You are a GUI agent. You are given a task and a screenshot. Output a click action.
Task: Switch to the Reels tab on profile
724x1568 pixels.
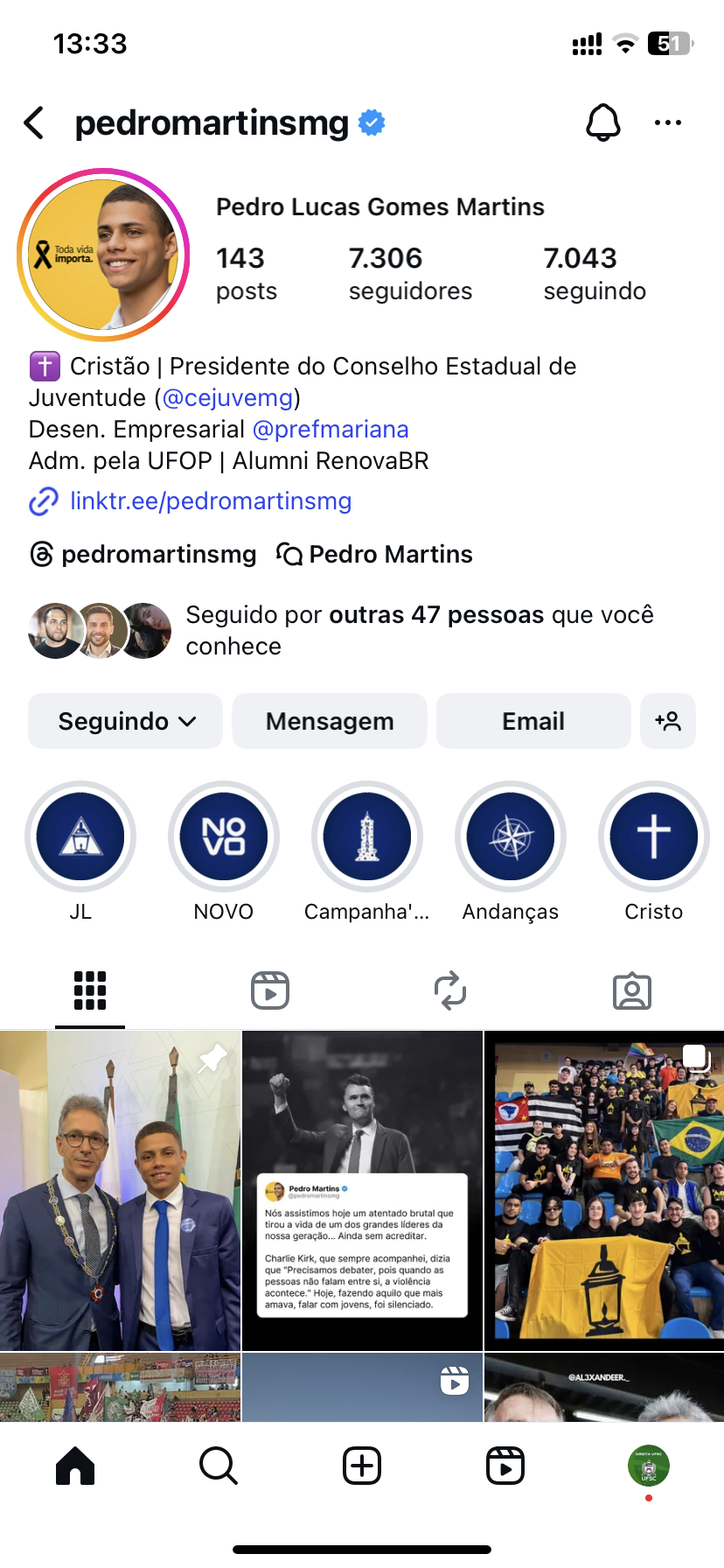point(270,990)
